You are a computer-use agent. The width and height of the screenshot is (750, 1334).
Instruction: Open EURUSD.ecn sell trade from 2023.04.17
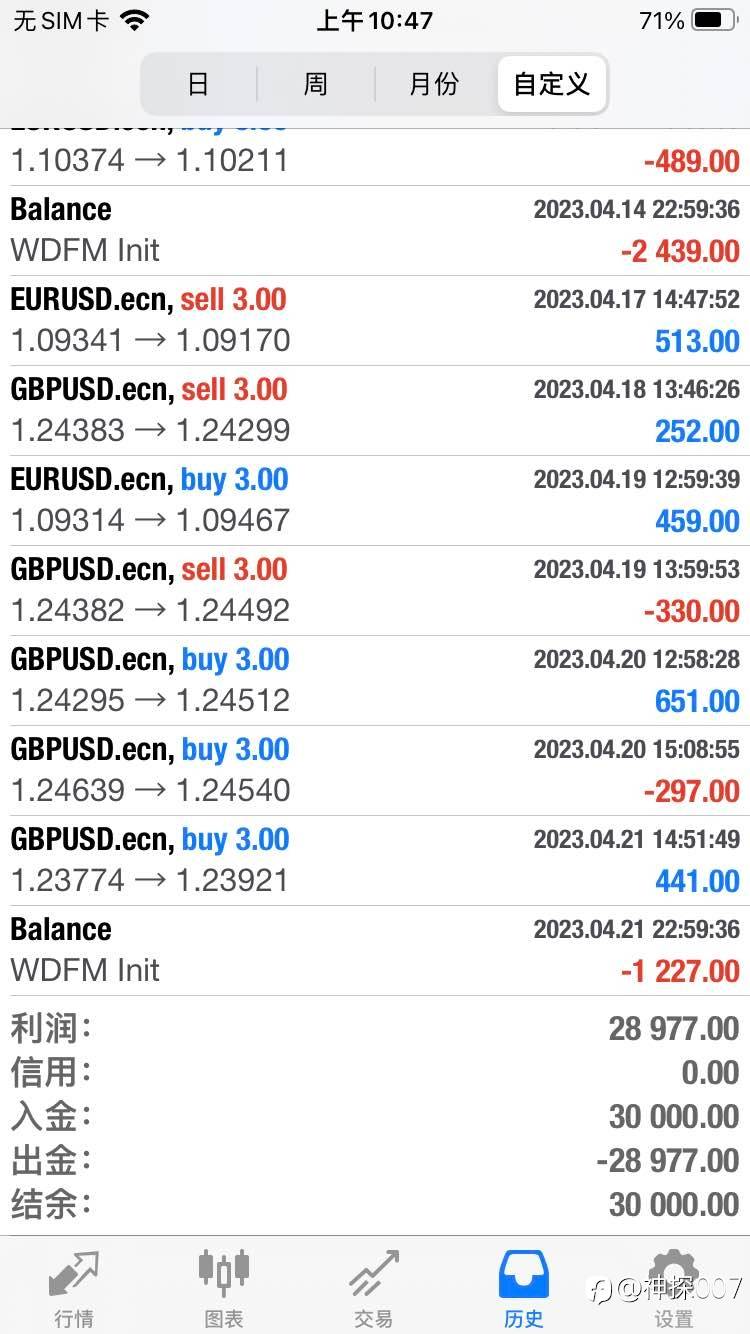pyautogui.click(x=375, y=321)
